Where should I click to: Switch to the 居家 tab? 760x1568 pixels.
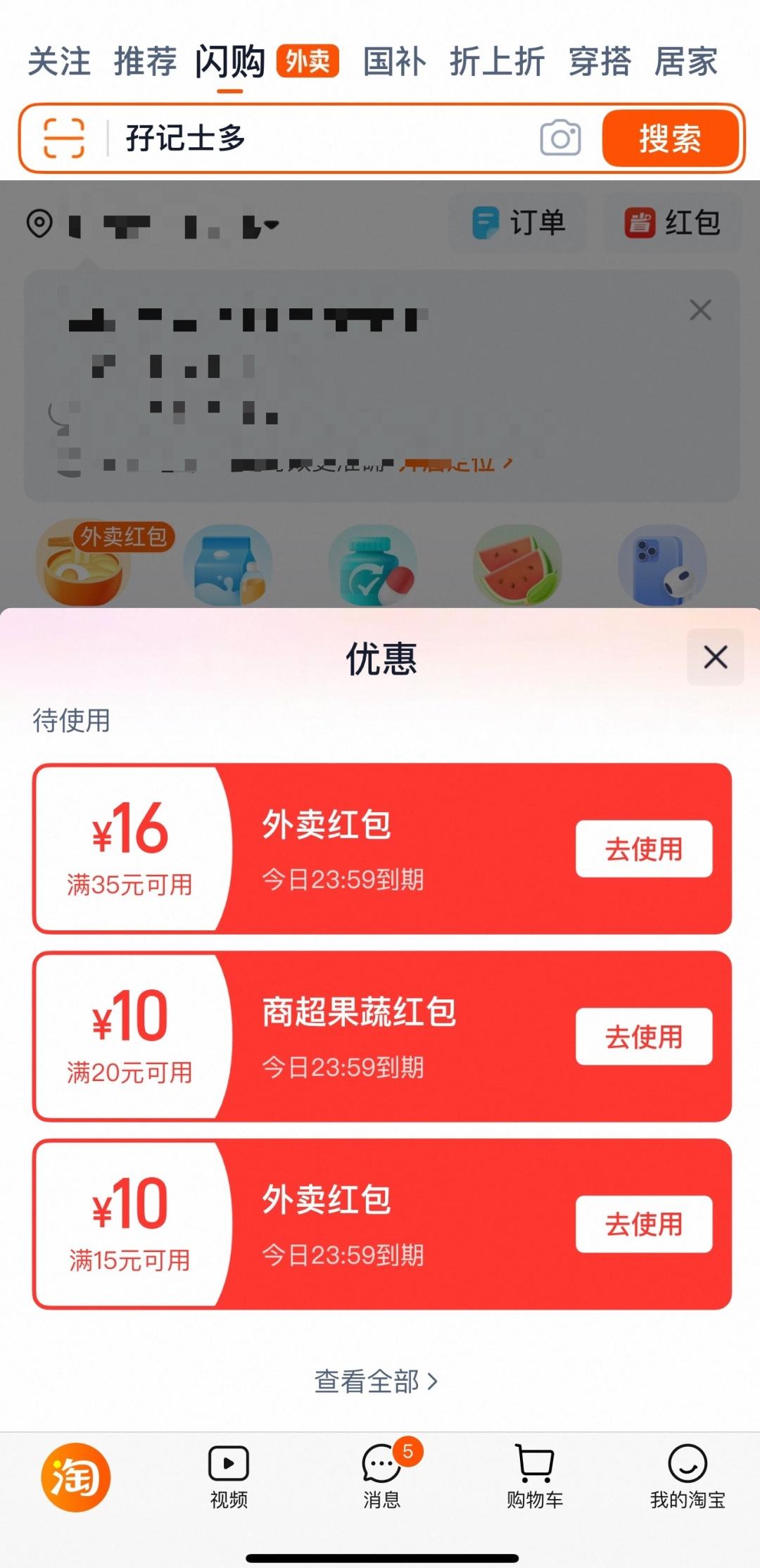686,61
